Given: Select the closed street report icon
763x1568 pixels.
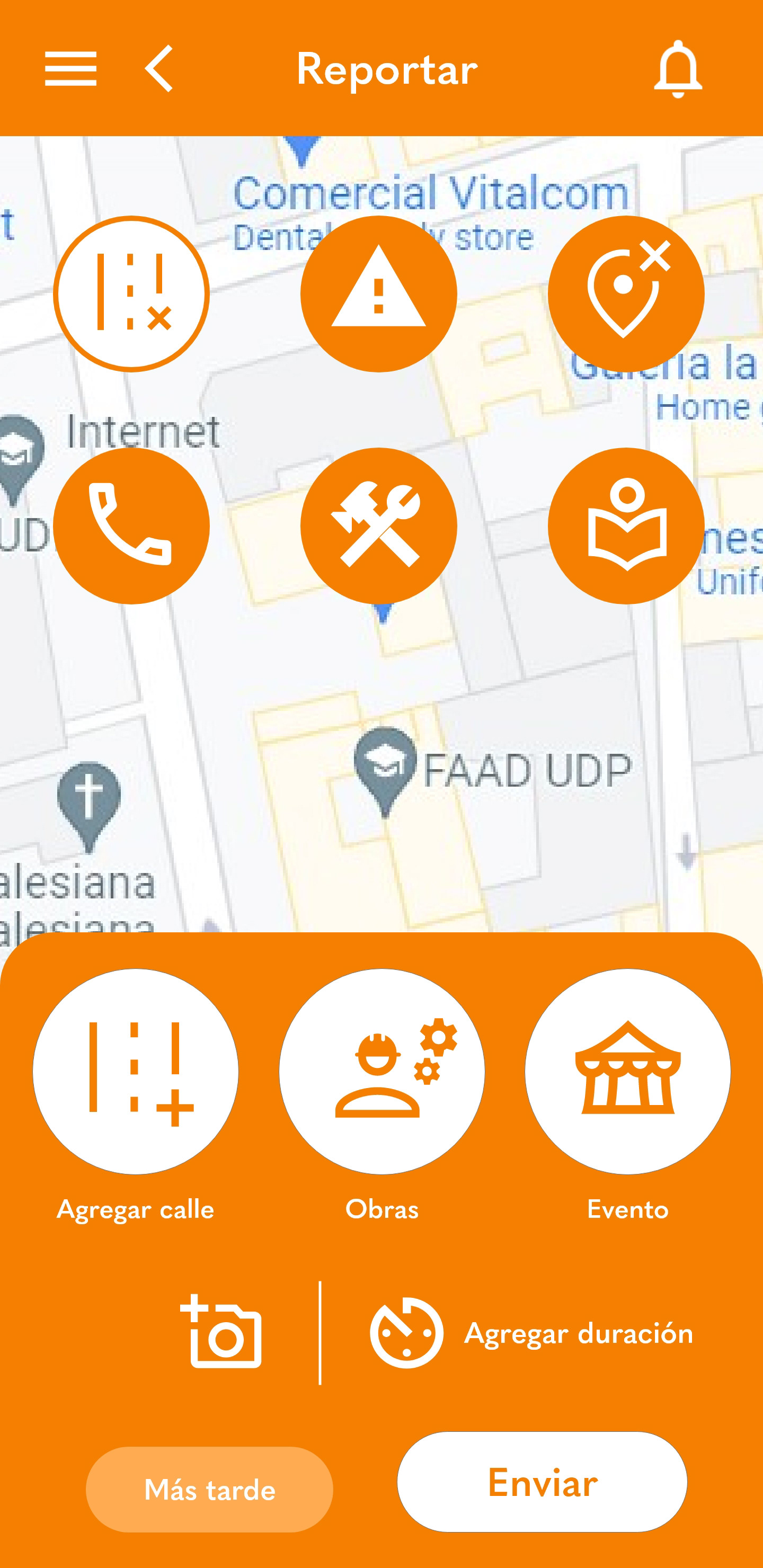Looking at the screenshot, I should 131,294.
